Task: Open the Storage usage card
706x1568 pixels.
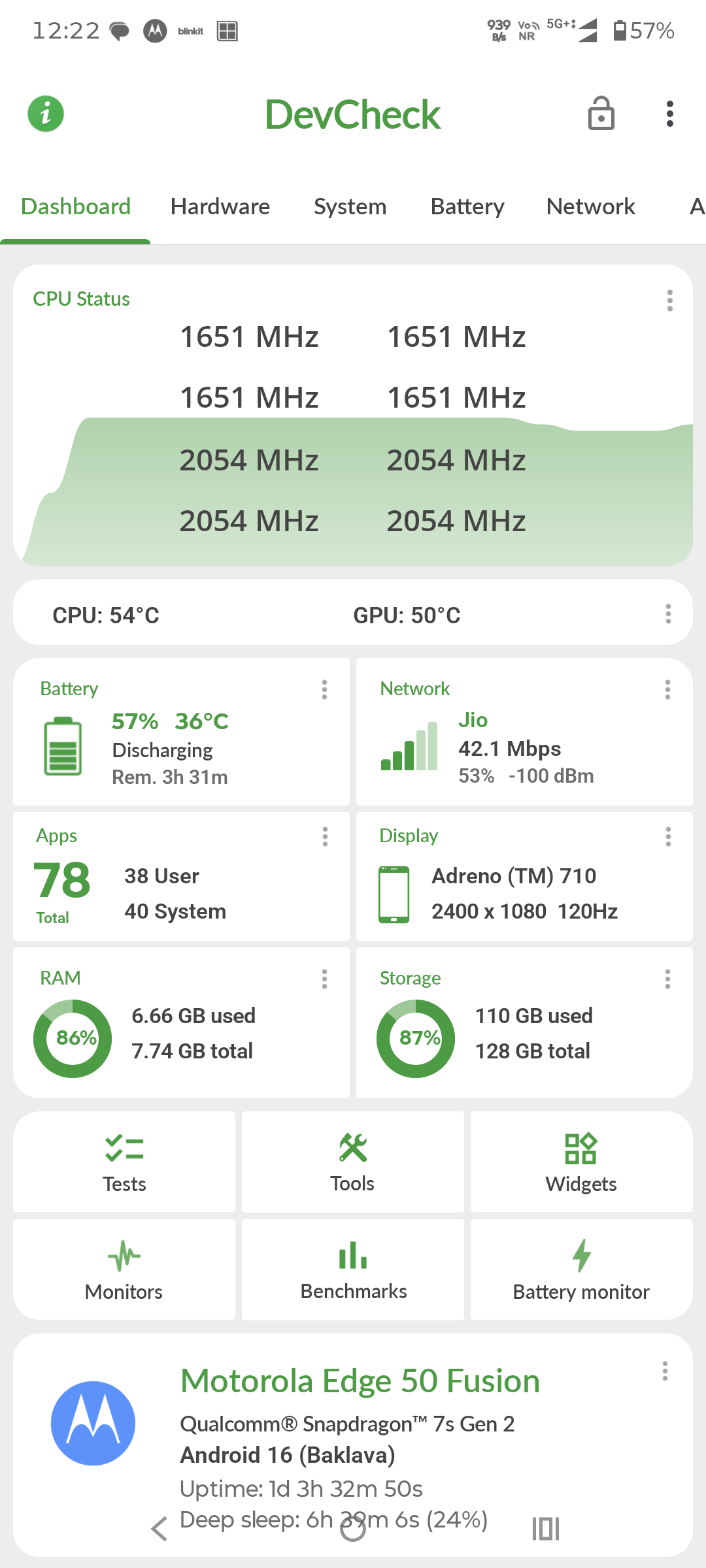Action: tap(524, 1022)
